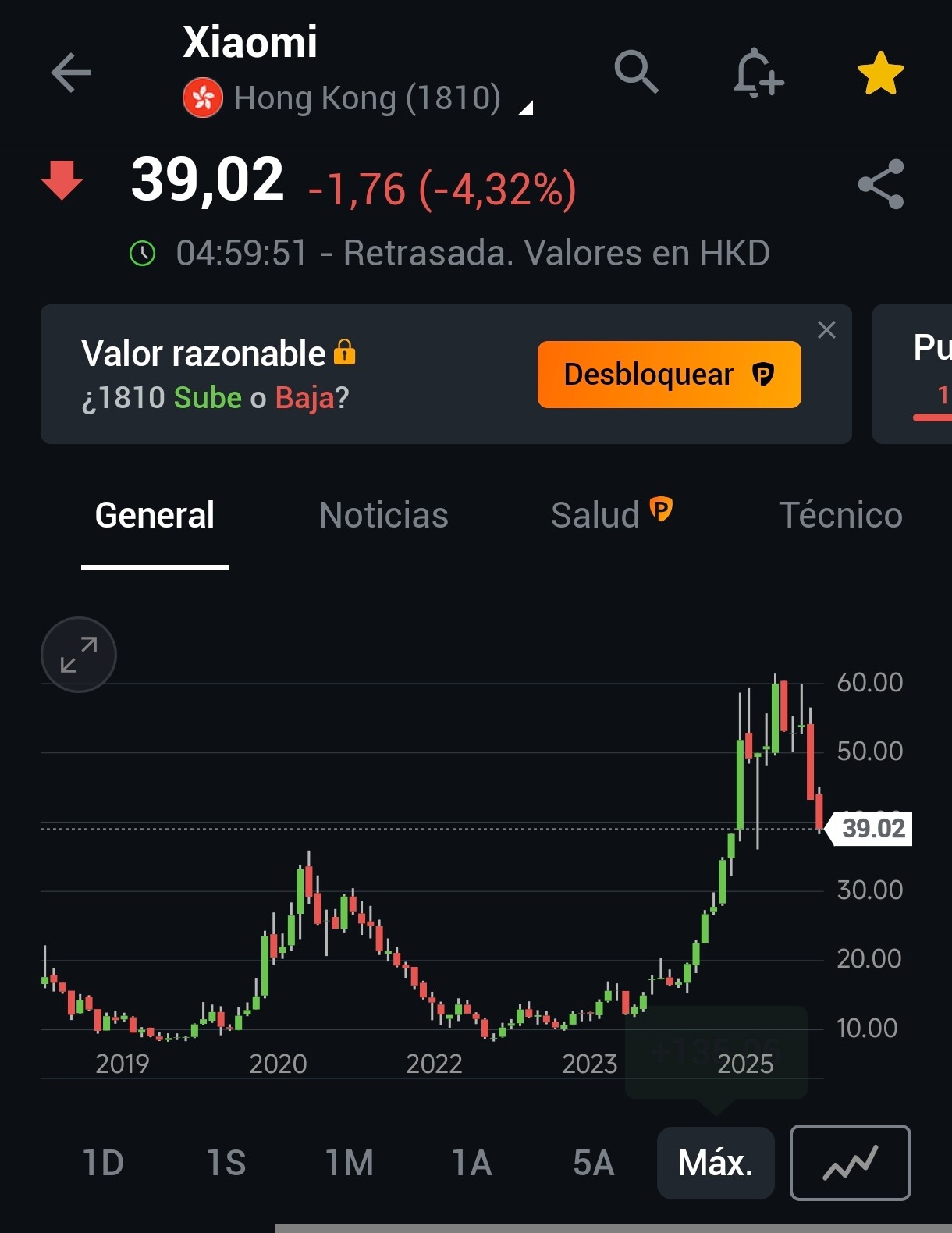Open the search magnifier
Image resolution: width=952 pixels, height=1233 pixels.
coord(636,73)
